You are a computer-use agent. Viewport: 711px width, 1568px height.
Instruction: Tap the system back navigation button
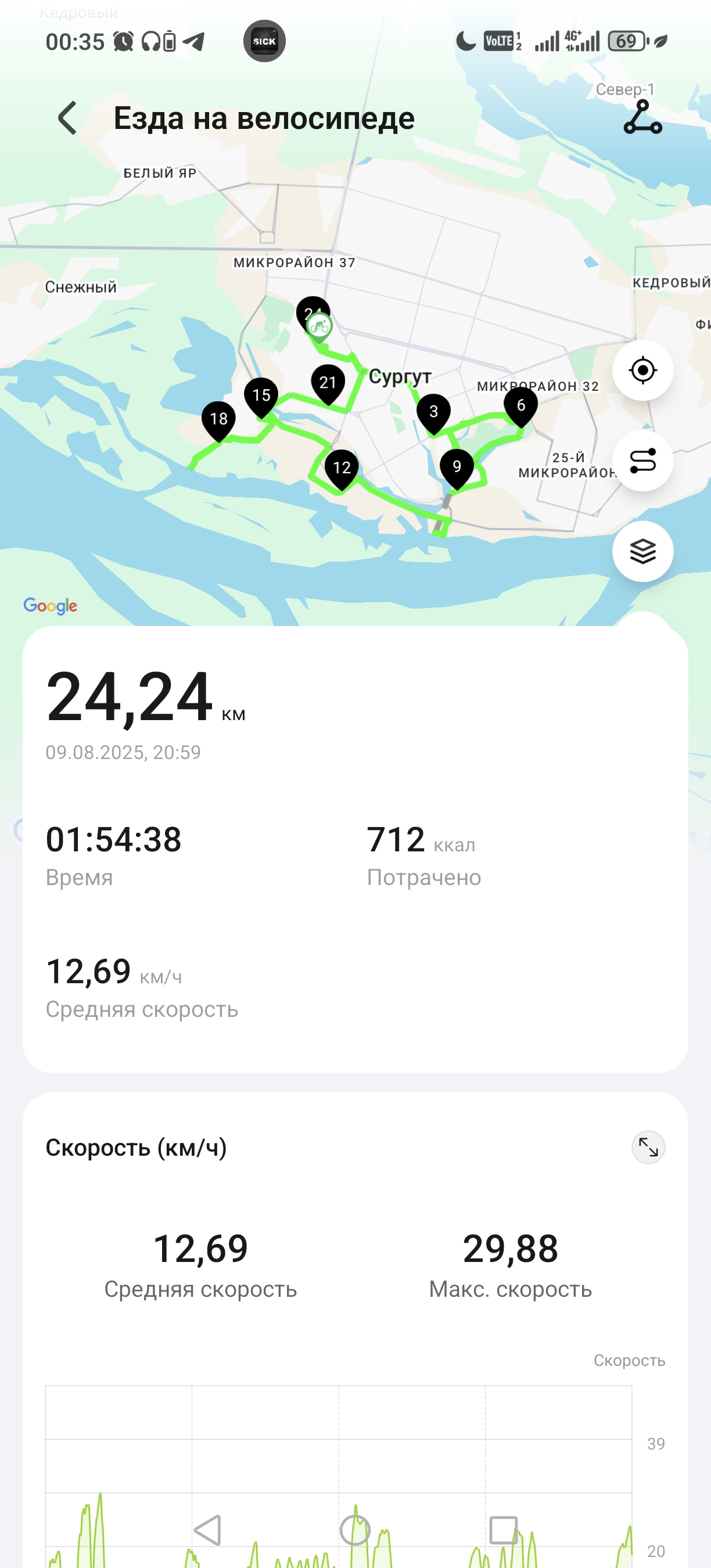point(207,1530)
